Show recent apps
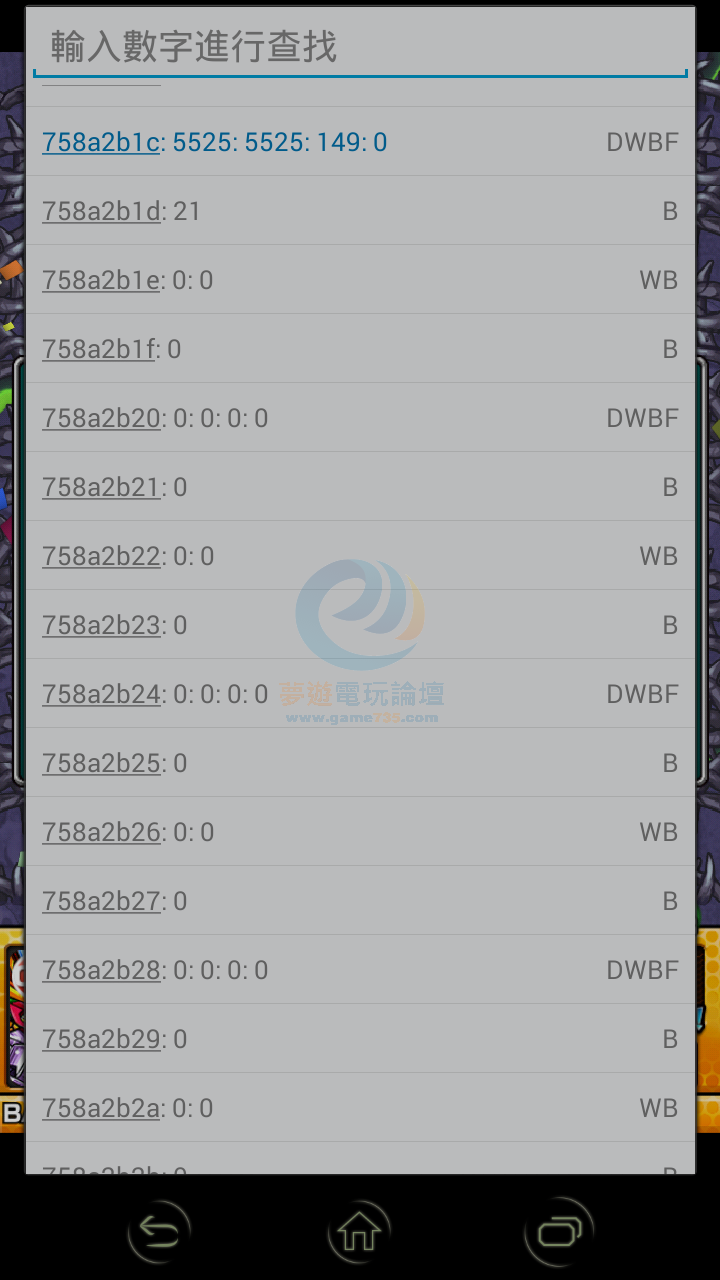The width and height of the screenshot is (720, 1280). point(559,1232)
